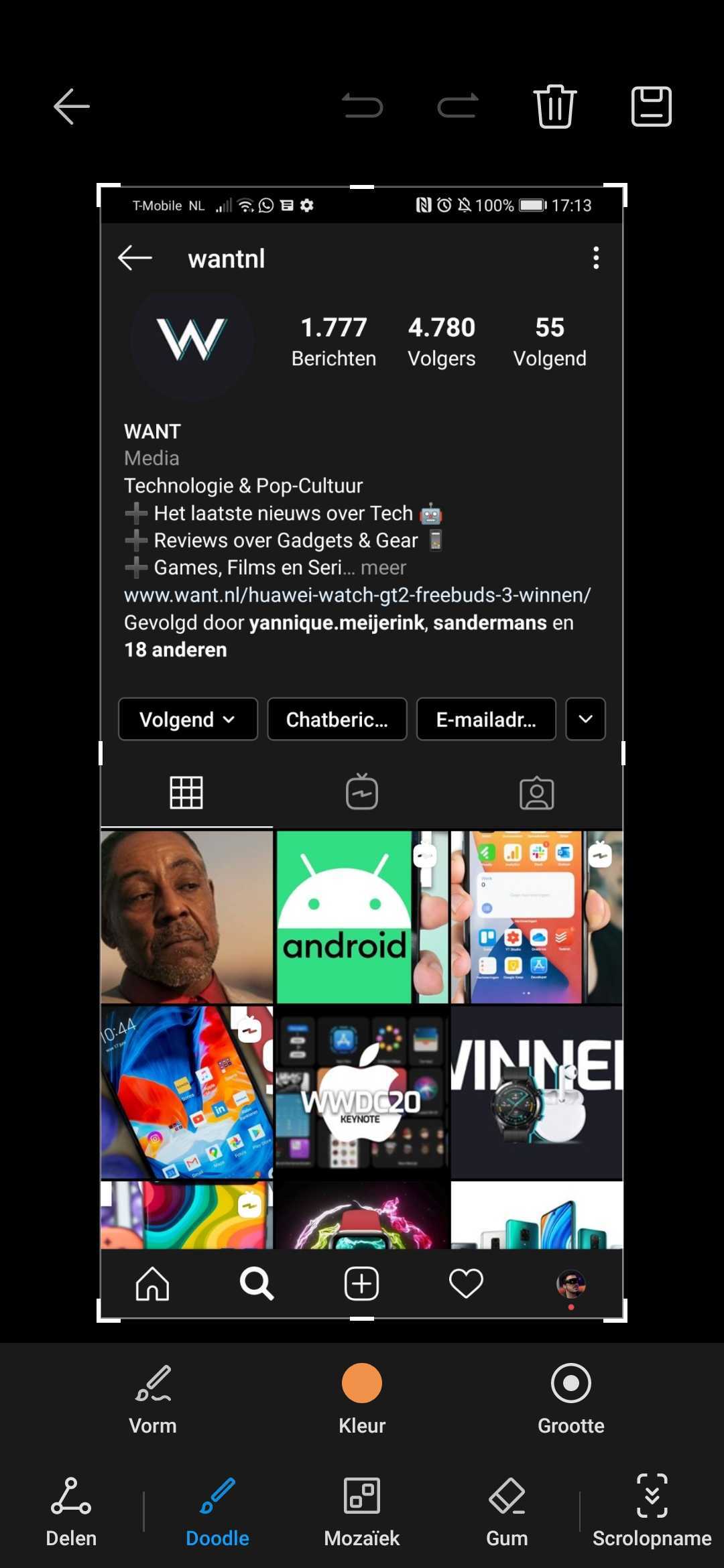
Task: Choose a doodle color via Kleur
Action: click(x=362, y=1398)
